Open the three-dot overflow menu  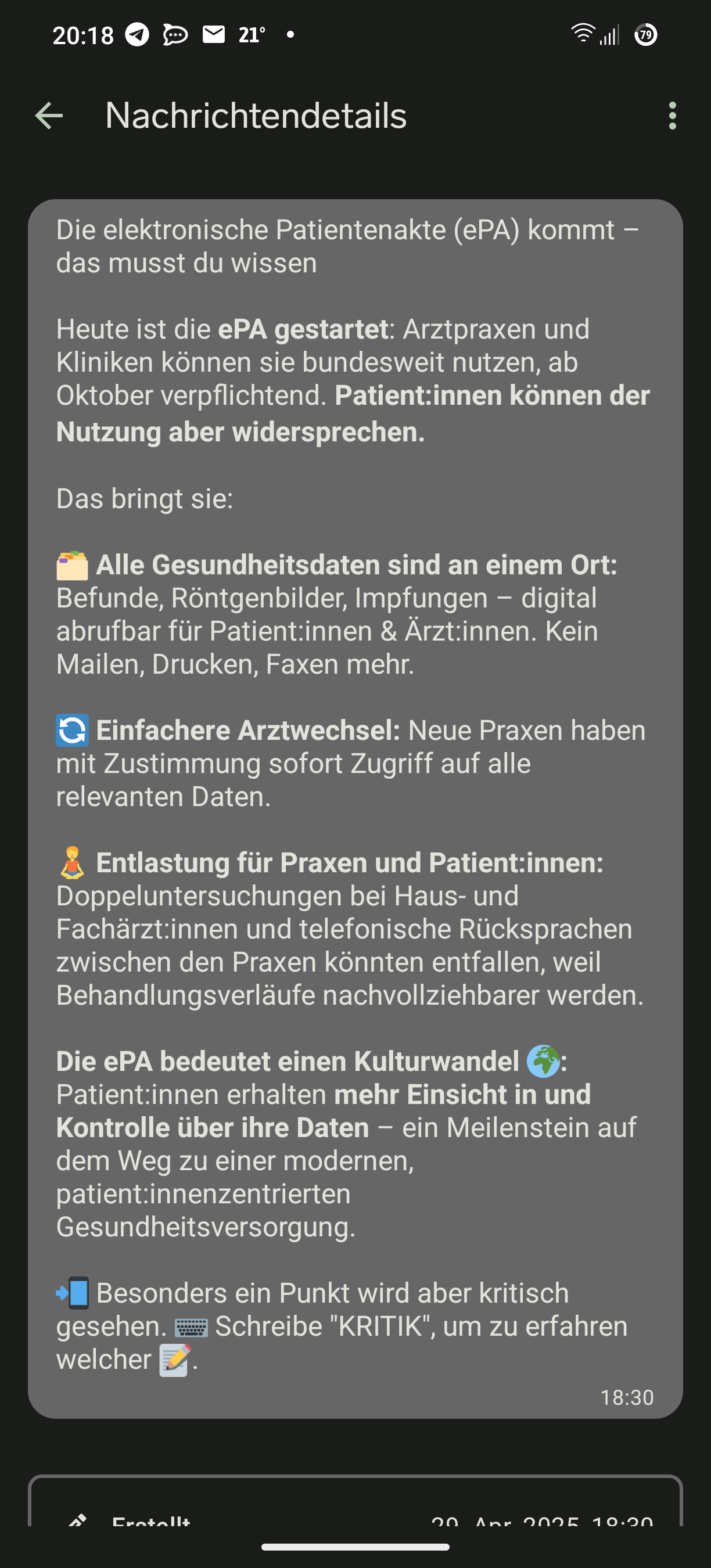pos(672,116)
